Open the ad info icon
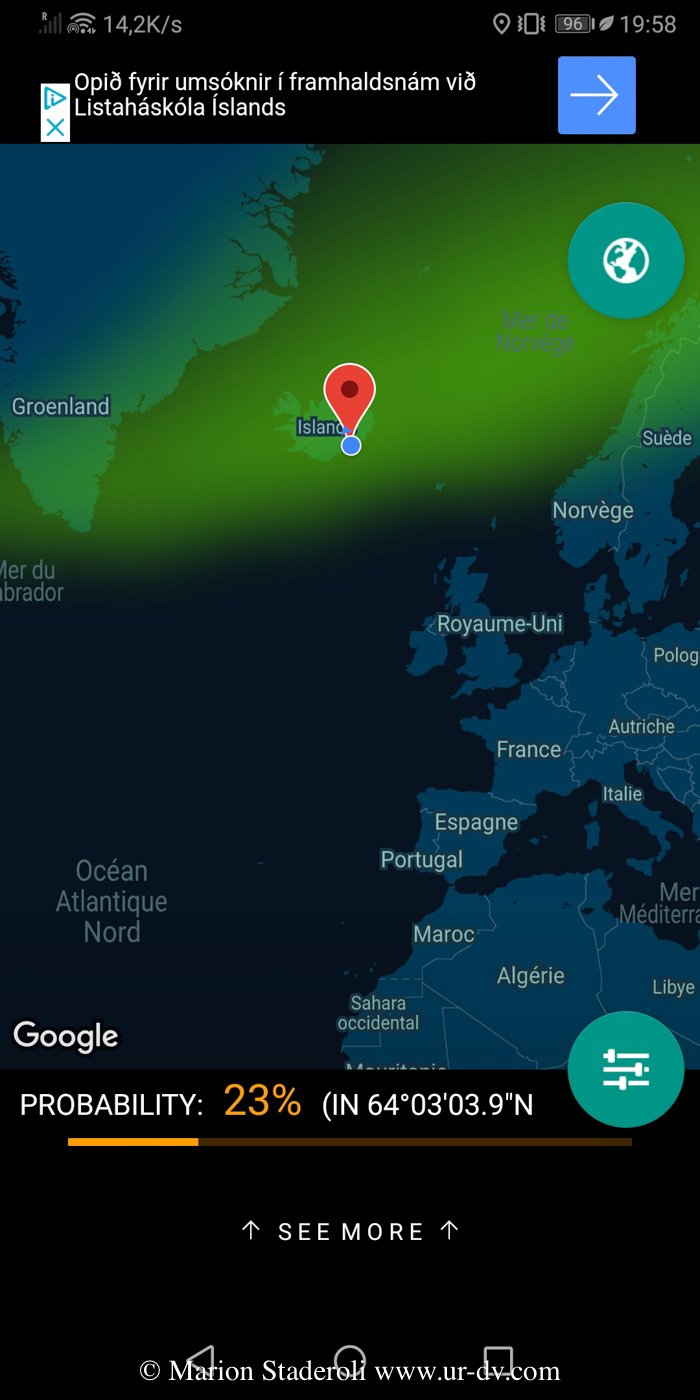This screenshot has height=1400, width=700. (55, 99)
